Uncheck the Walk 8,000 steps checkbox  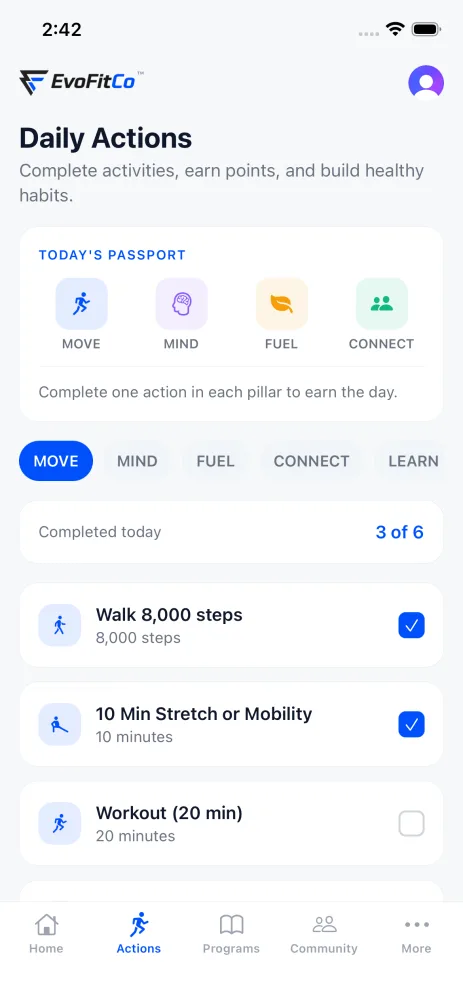(x=411, y=625)
